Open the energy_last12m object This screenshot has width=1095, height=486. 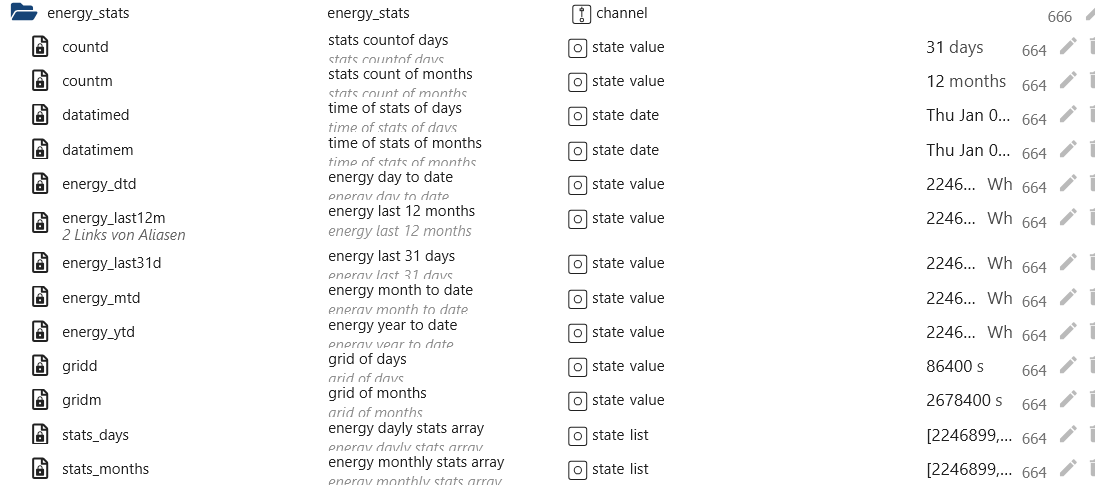[113, 218]
